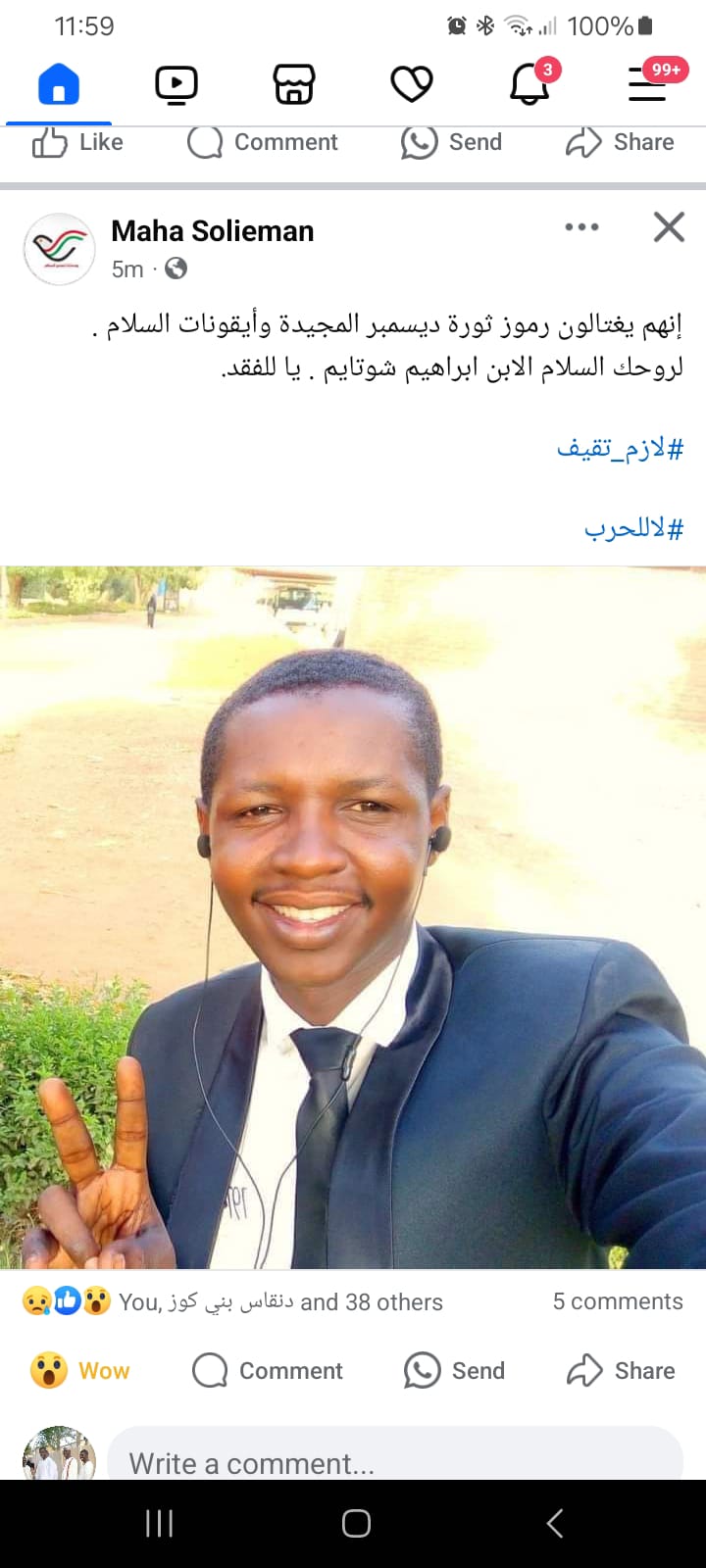The image size is (706, 1568).
Task: Open the Dating heart tab
Action: [412, 84]
